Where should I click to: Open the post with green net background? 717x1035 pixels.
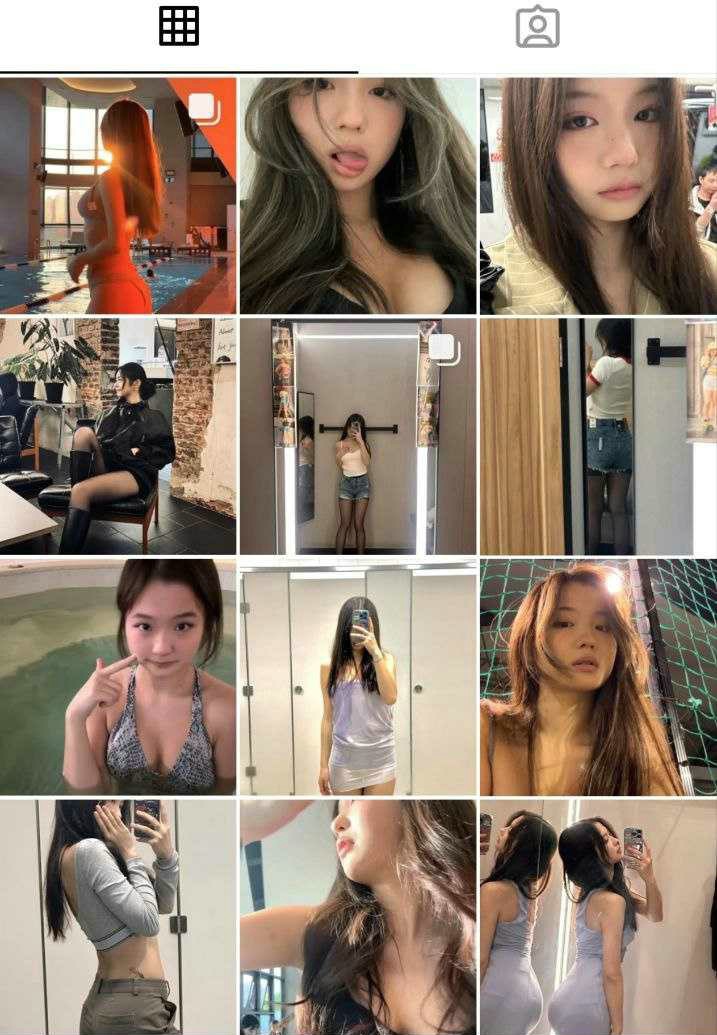click(x=598, y=677)
